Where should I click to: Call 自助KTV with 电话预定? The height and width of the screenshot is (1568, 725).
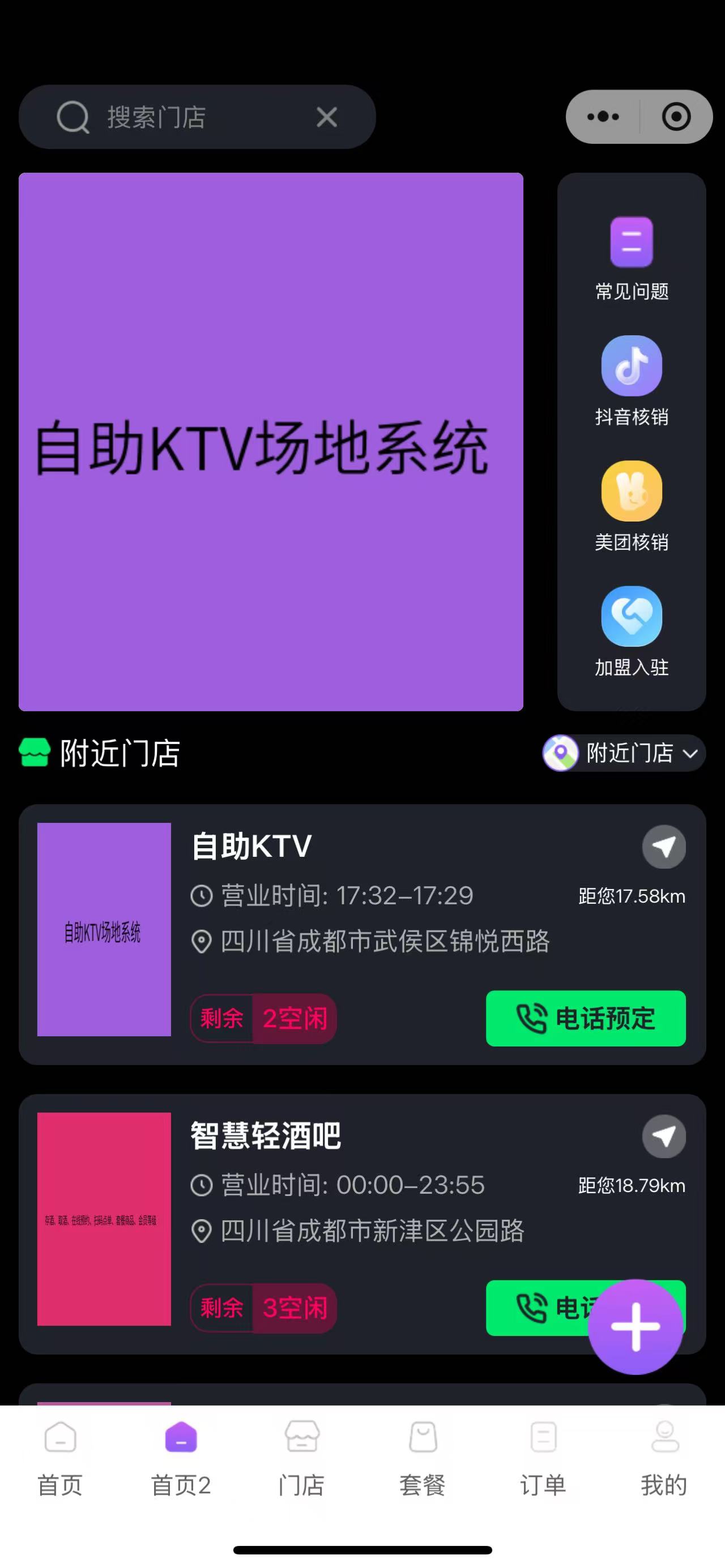click(586, 1018)
